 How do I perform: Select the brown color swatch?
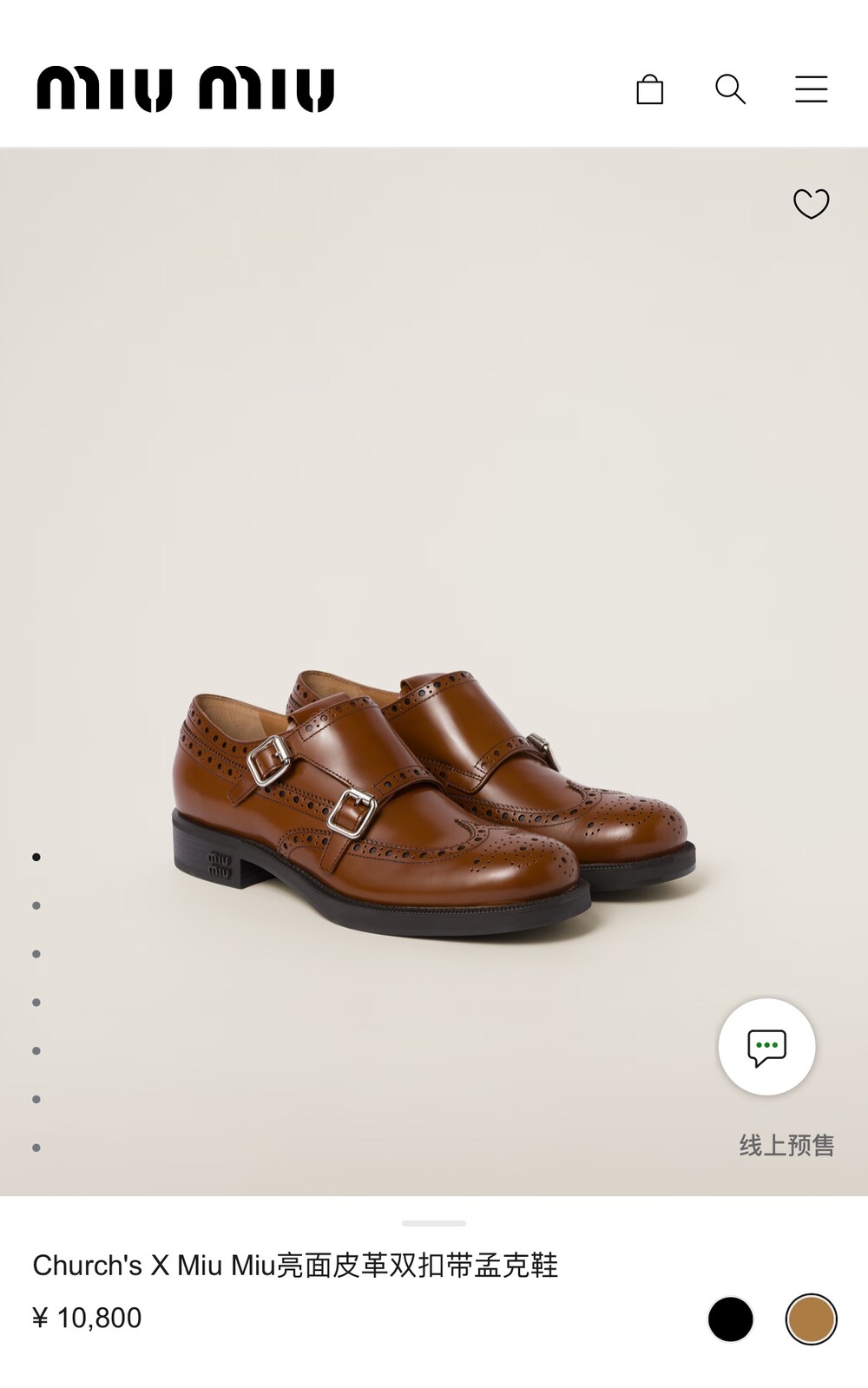(811, 1319)
